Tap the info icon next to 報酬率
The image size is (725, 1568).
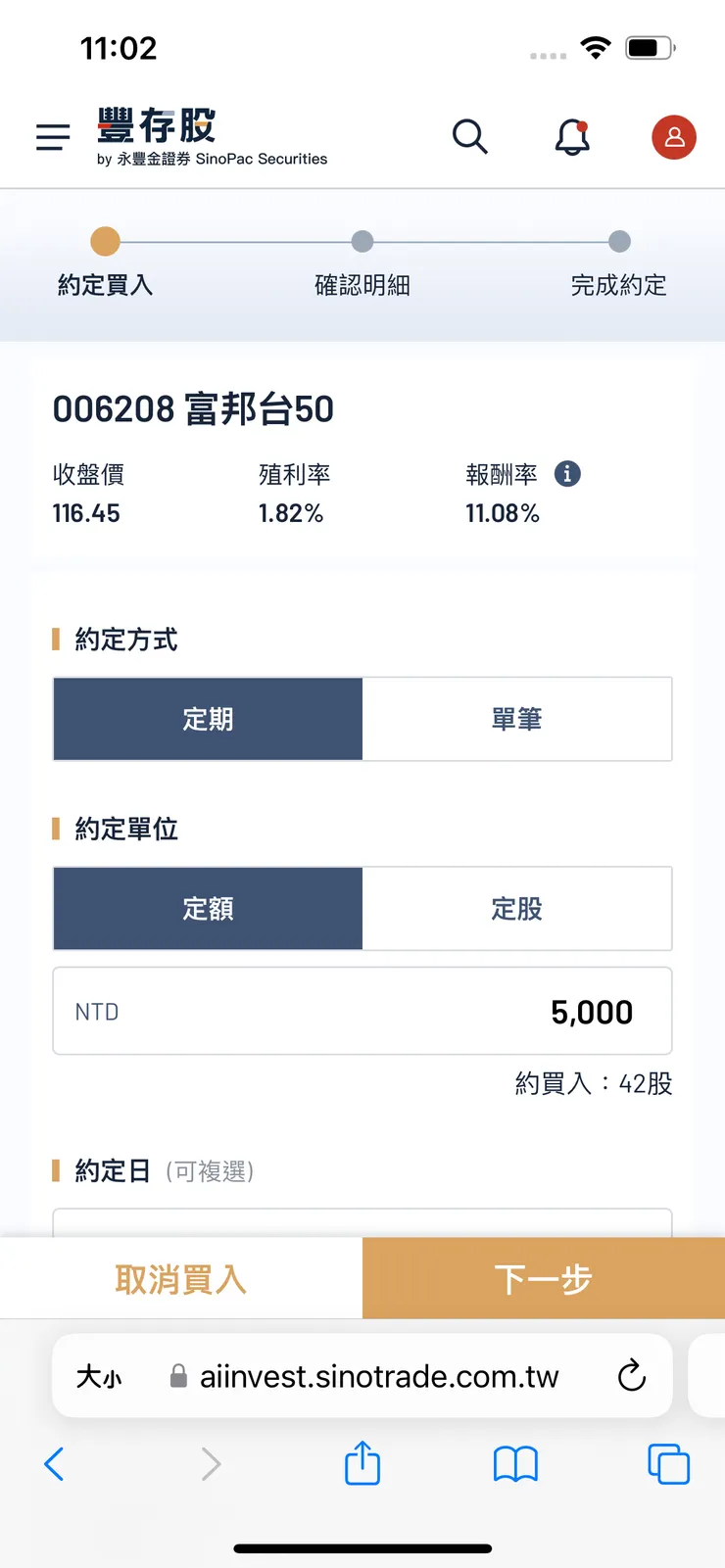pos(566,474)
